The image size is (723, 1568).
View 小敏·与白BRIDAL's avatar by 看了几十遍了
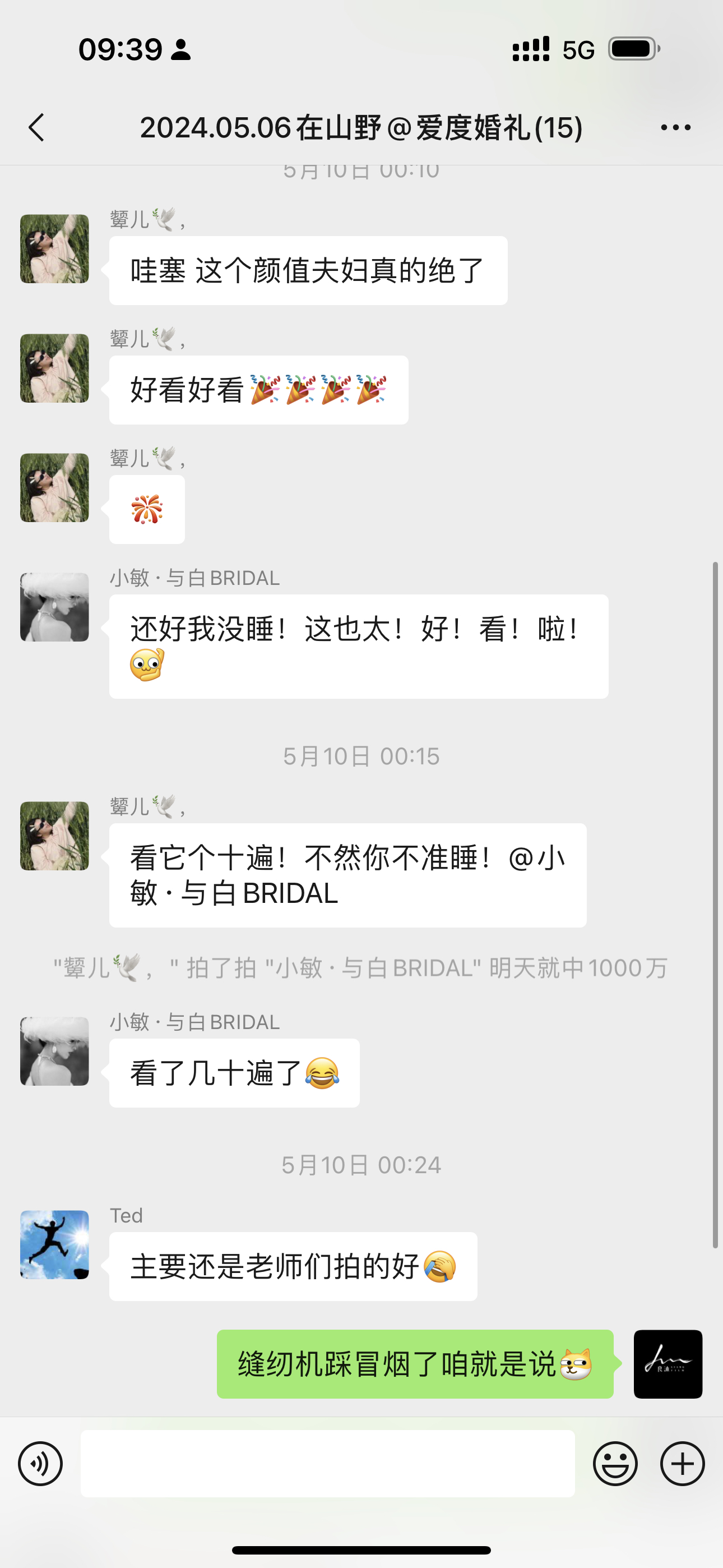55,1051
